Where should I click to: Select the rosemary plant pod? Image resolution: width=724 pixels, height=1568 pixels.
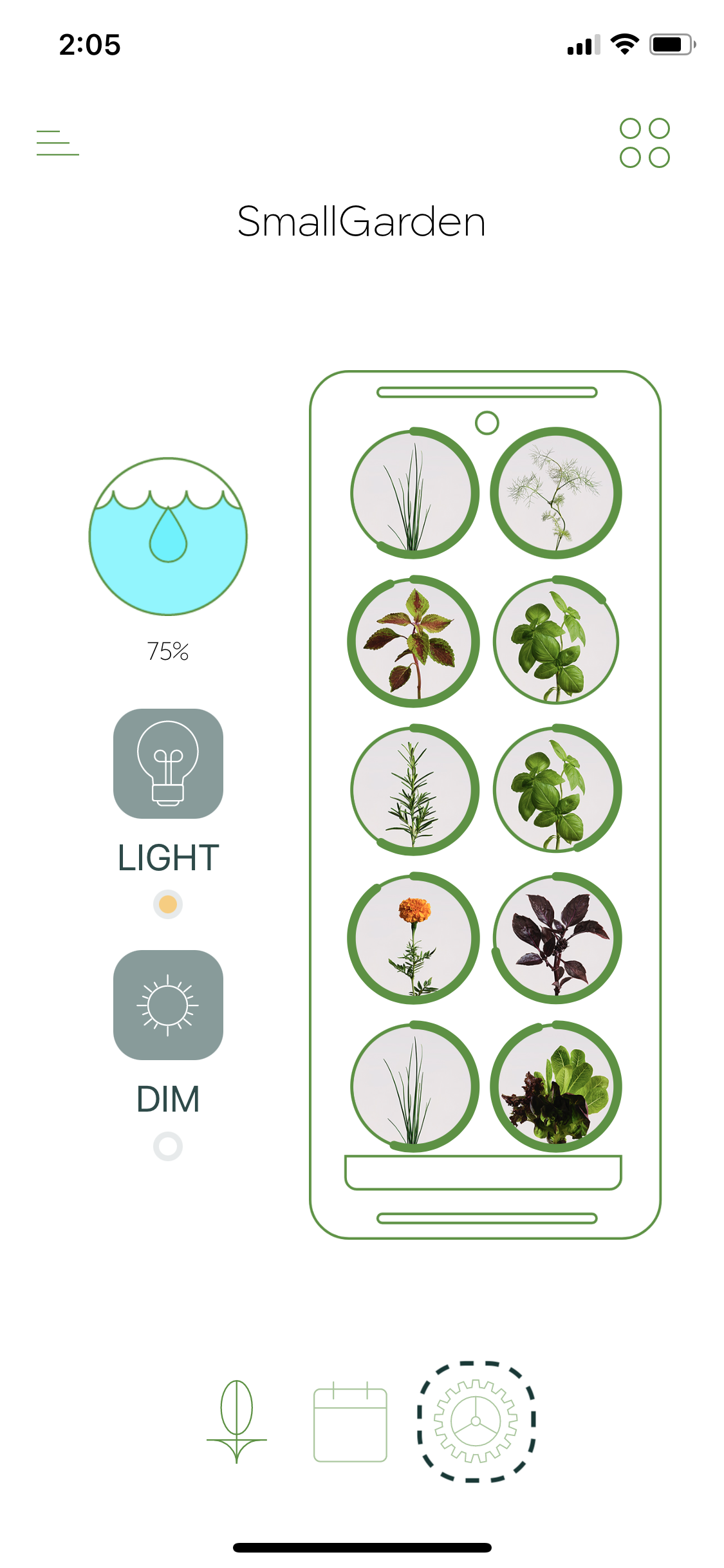pyautogui.click(x=414, y=790)
